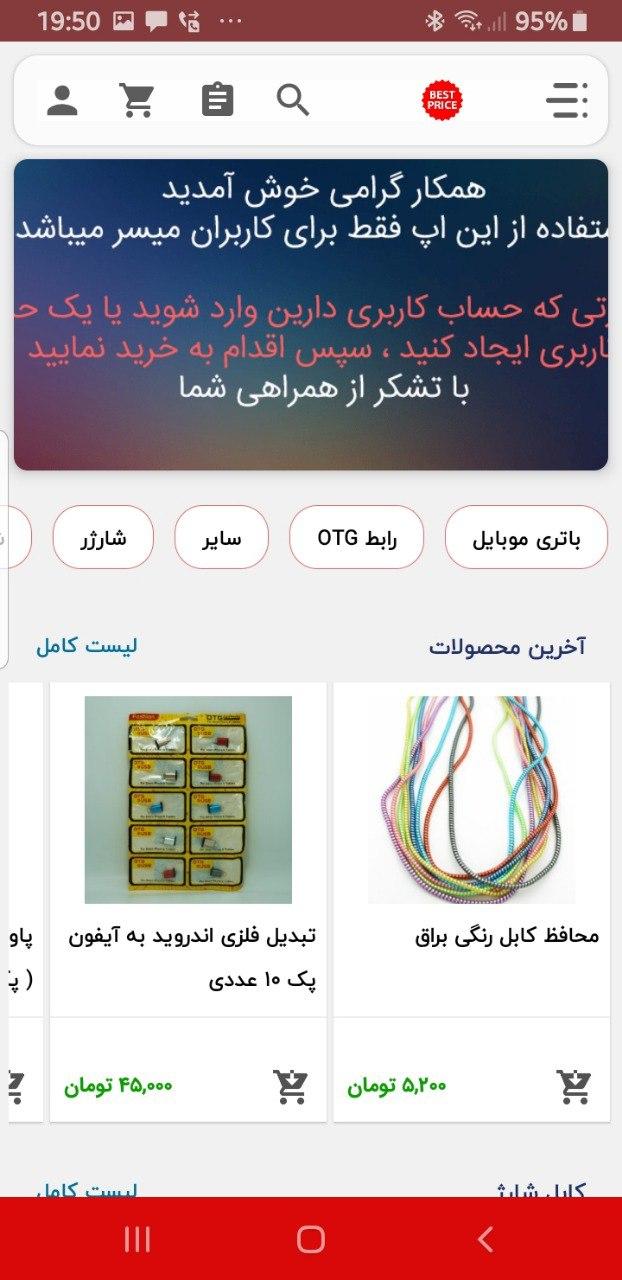Select the شارژر category chip
The width and height of the screenshot is (622, 1280).
pyautogui.click(x=103, y=538)
